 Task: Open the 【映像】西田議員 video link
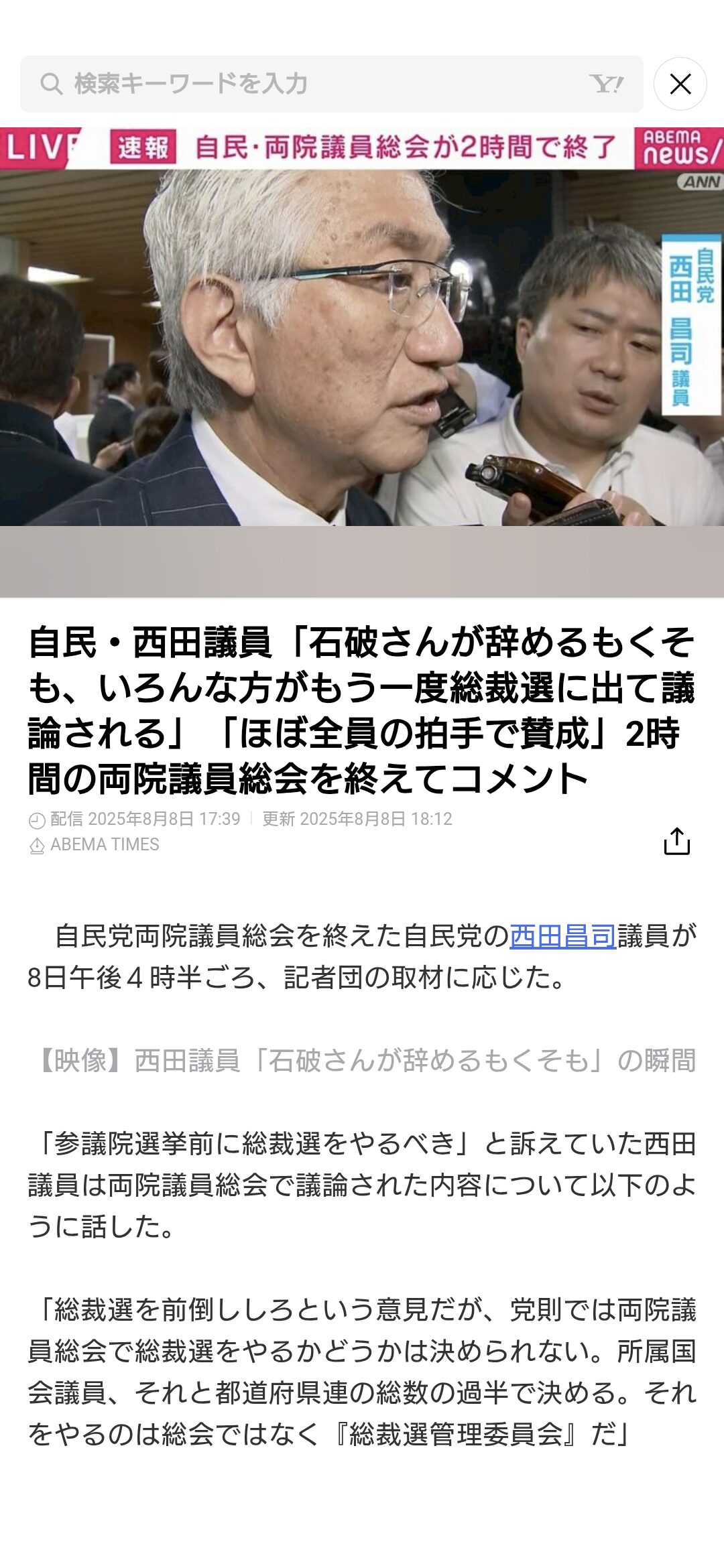pos(362,1061)
